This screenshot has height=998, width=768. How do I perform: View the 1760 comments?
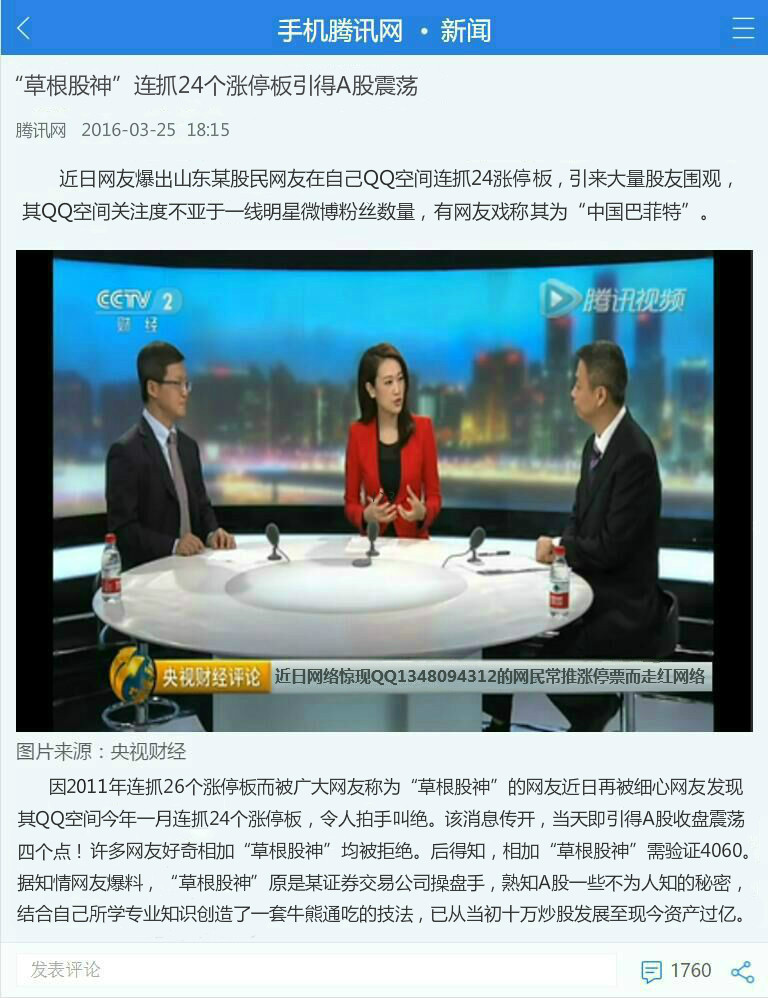tap(676, 971)
